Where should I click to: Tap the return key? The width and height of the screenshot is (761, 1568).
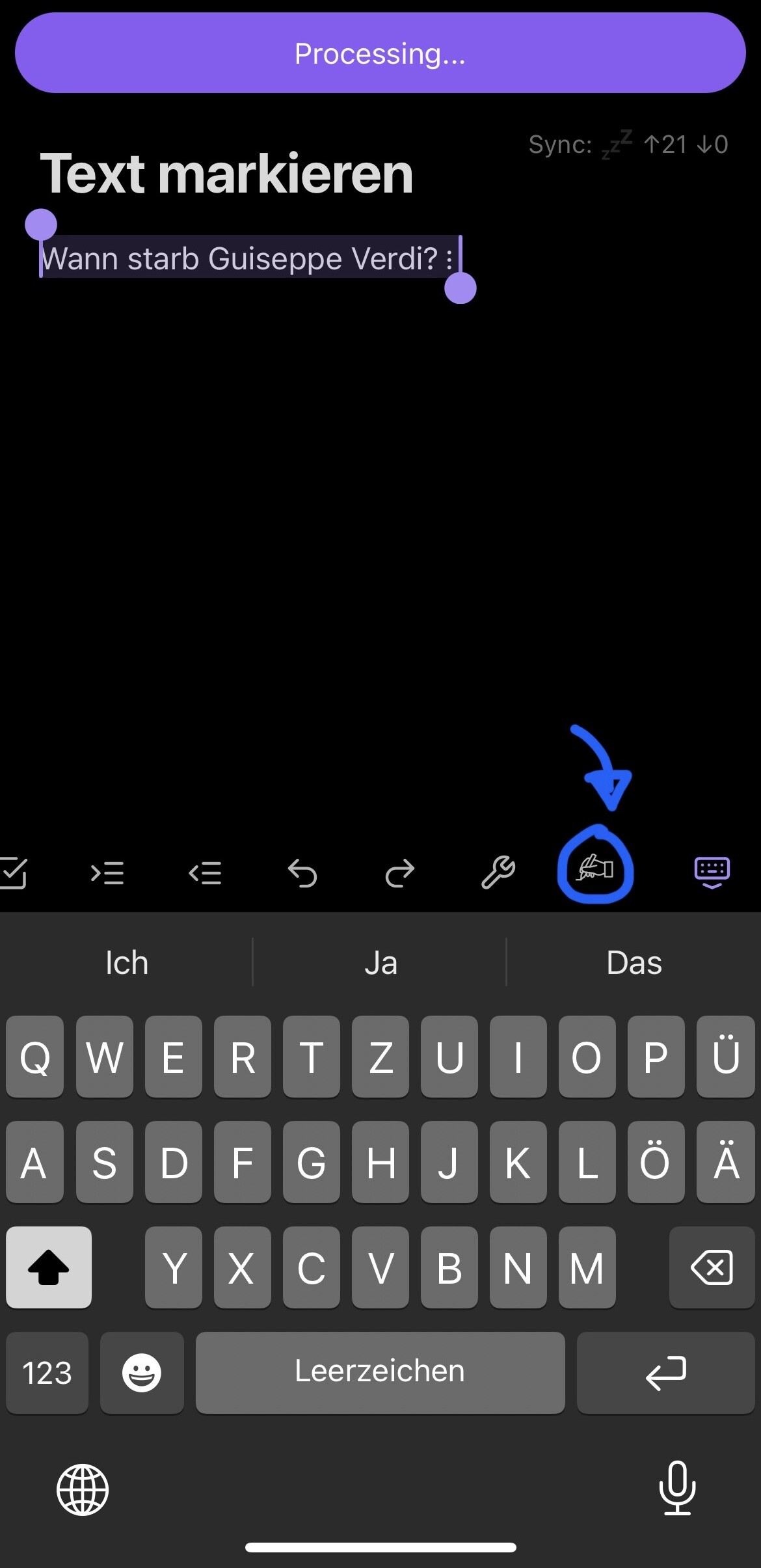coord(665,1372)
